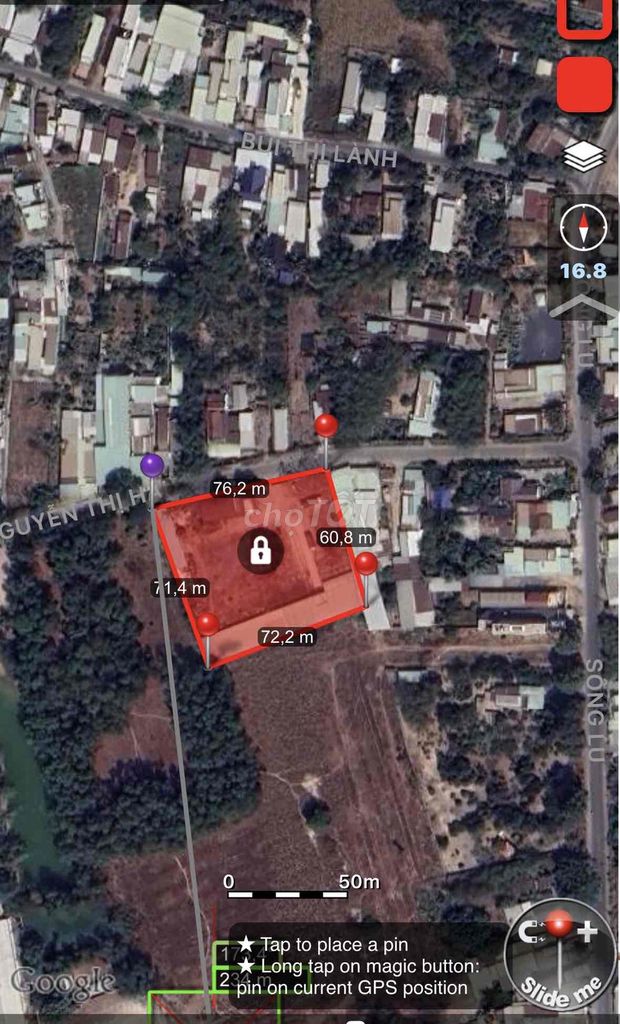Tap the lock icon inside the measured area

[x=261, y=549]
